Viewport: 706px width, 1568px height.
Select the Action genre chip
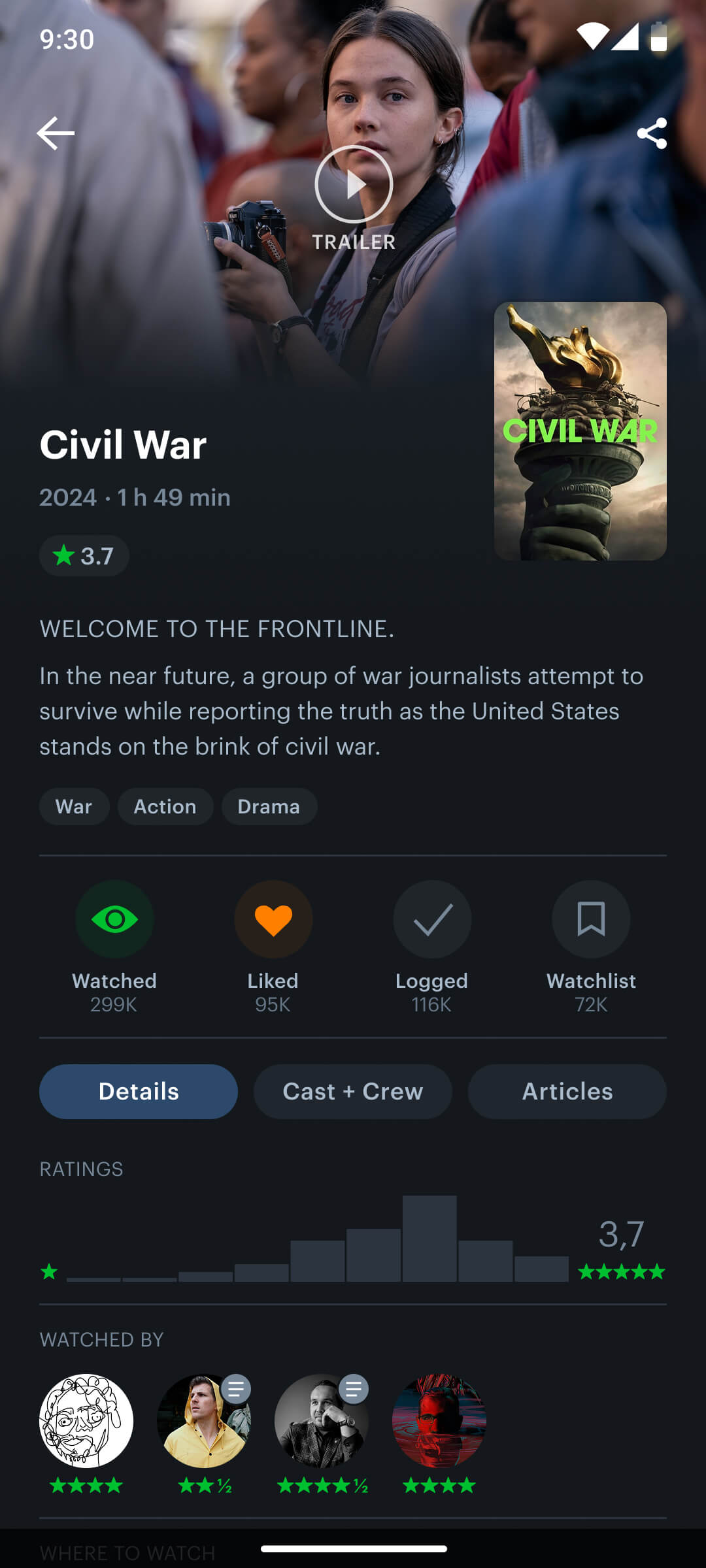pyautogui.click(x=165, y=806)
